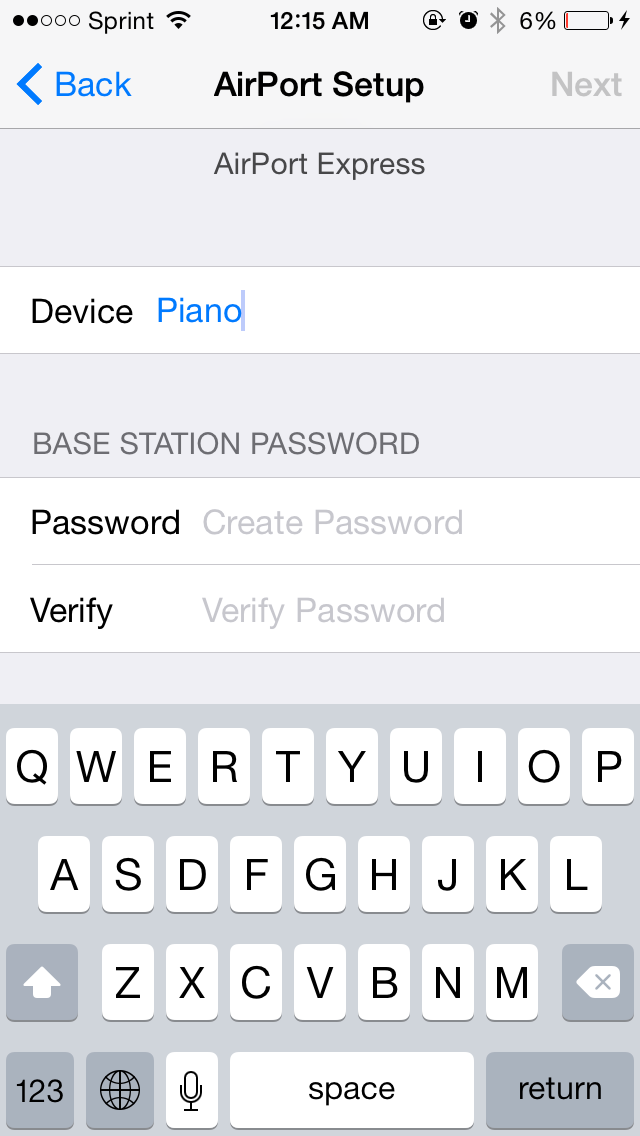This screenshot has width=640, height=1136.
Task: Open the globe keyboard switcher
Action: (x=120, y=1090)
